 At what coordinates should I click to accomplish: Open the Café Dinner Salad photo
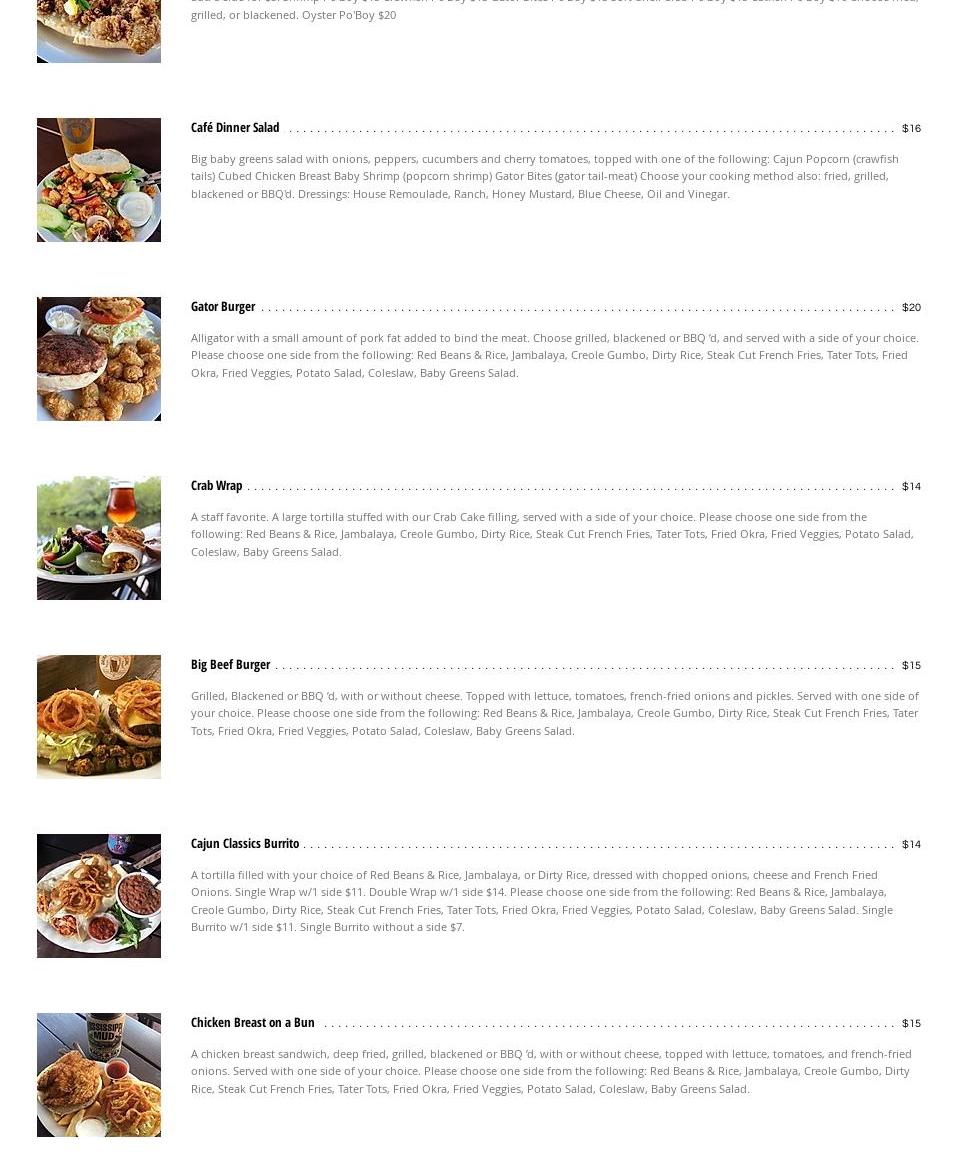click(x=99, y=180)
